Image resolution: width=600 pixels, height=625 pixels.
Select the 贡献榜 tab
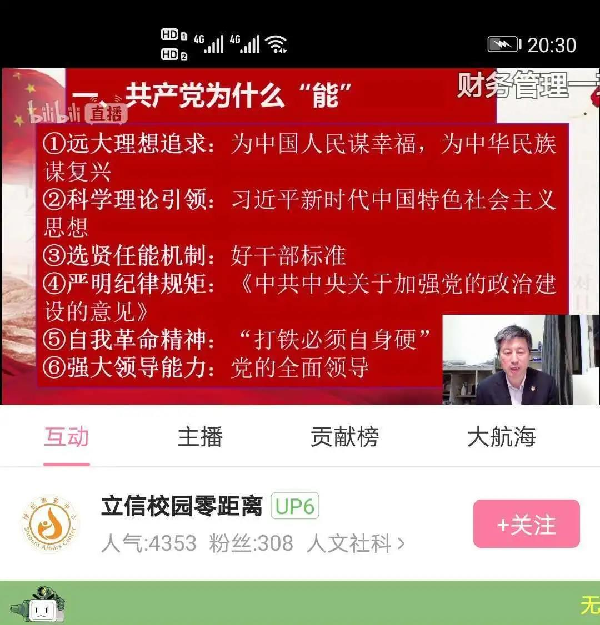345,437
